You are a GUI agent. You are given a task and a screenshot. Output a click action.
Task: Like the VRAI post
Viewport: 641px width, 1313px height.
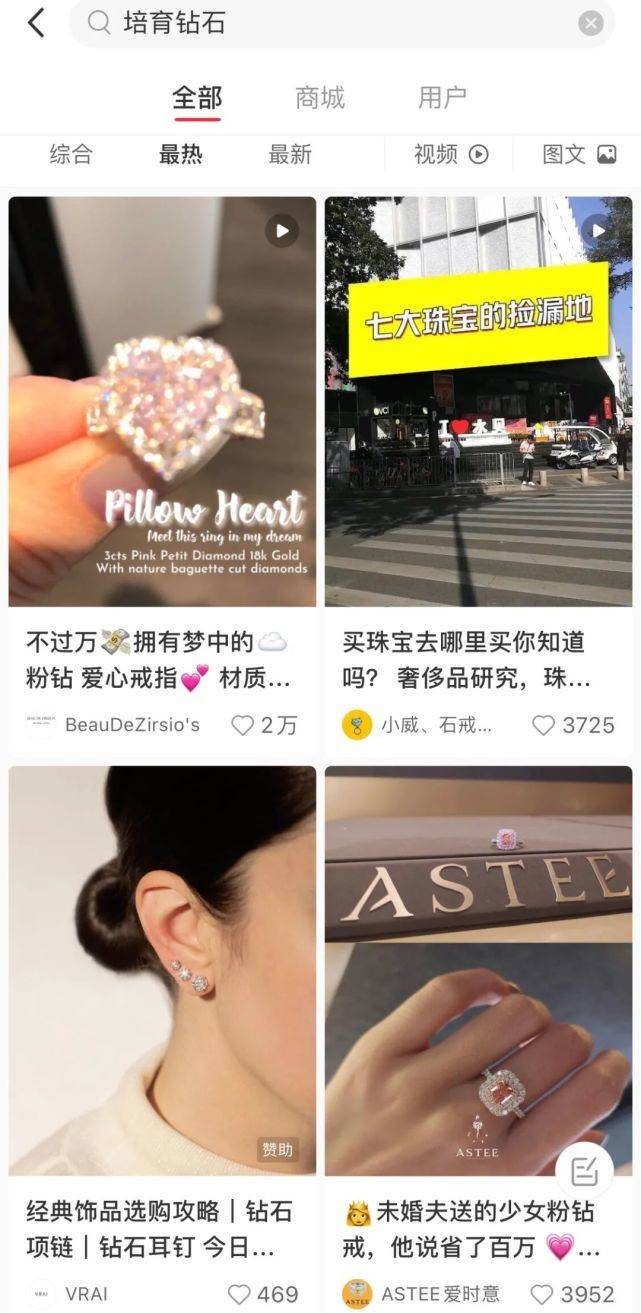[239, 1294]
